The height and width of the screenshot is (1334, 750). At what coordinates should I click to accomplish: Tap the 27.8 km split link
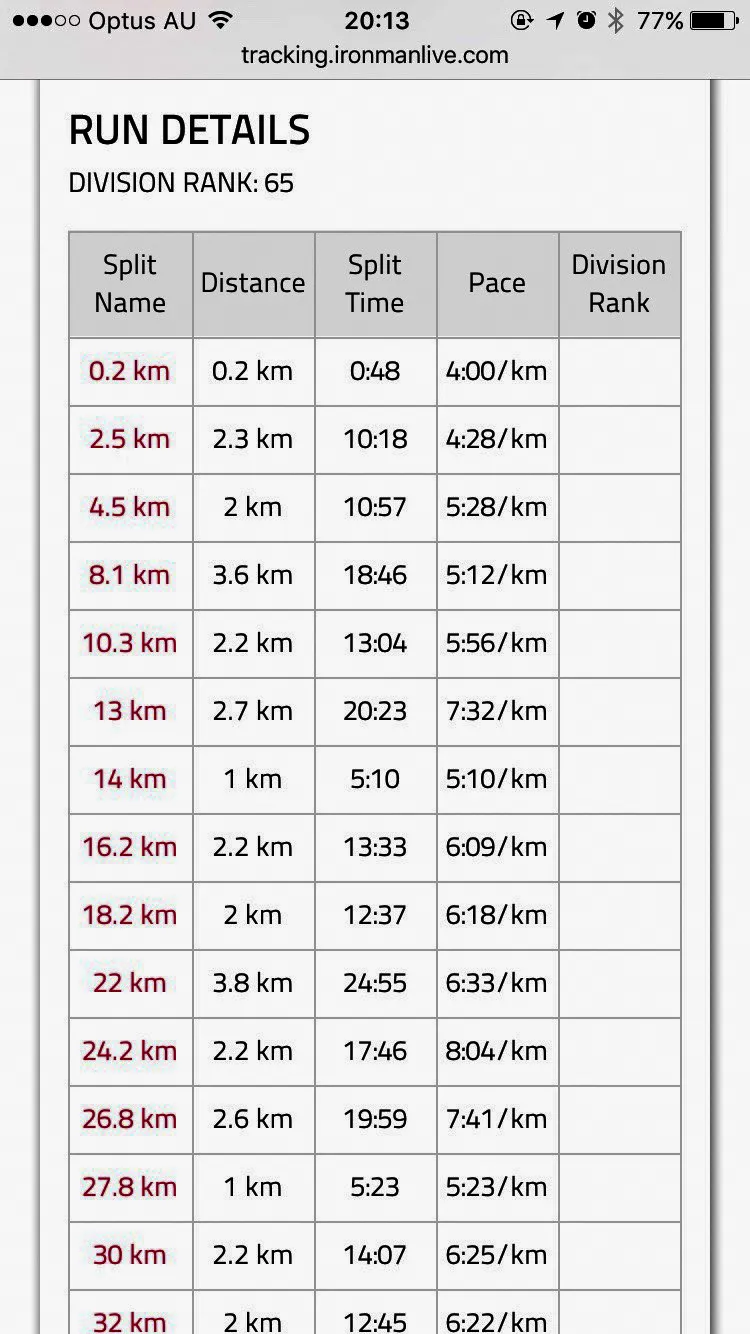130,1187
